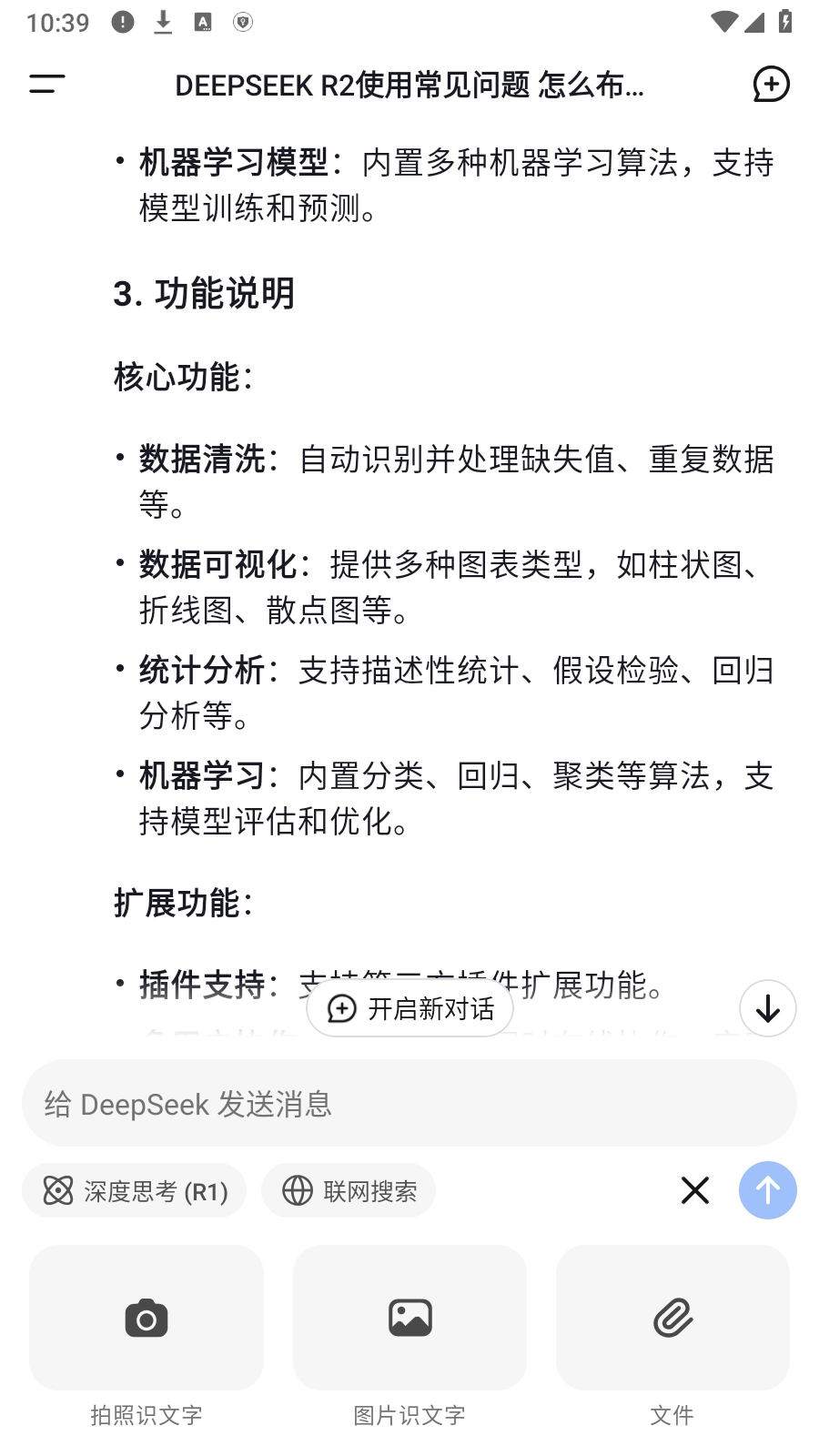Focus the 给 DeepSeek 发送消息 input
Viewport: 819px width, 1456px height.
[409, 1103]
